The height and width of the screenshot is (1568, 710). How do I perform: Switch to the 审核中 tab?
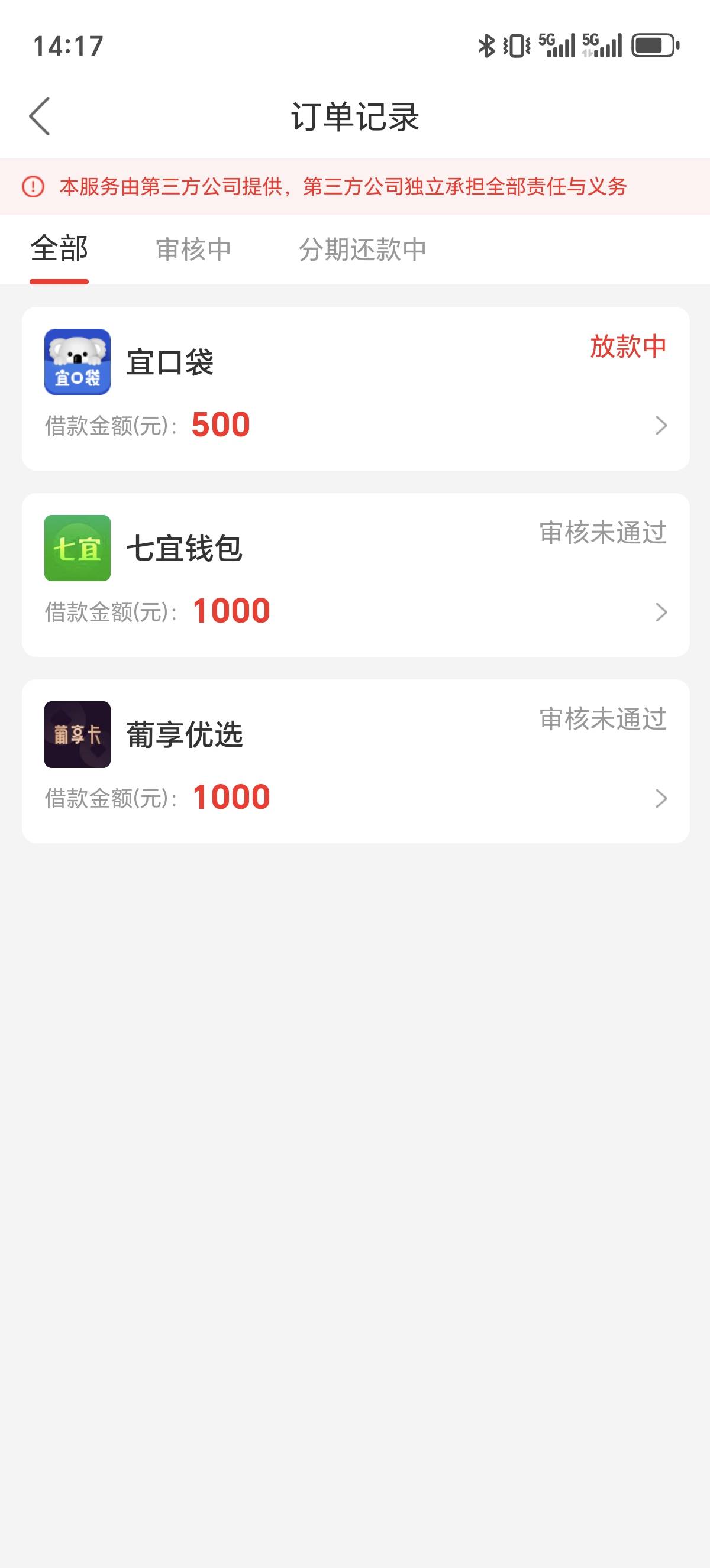click(193, 250)
